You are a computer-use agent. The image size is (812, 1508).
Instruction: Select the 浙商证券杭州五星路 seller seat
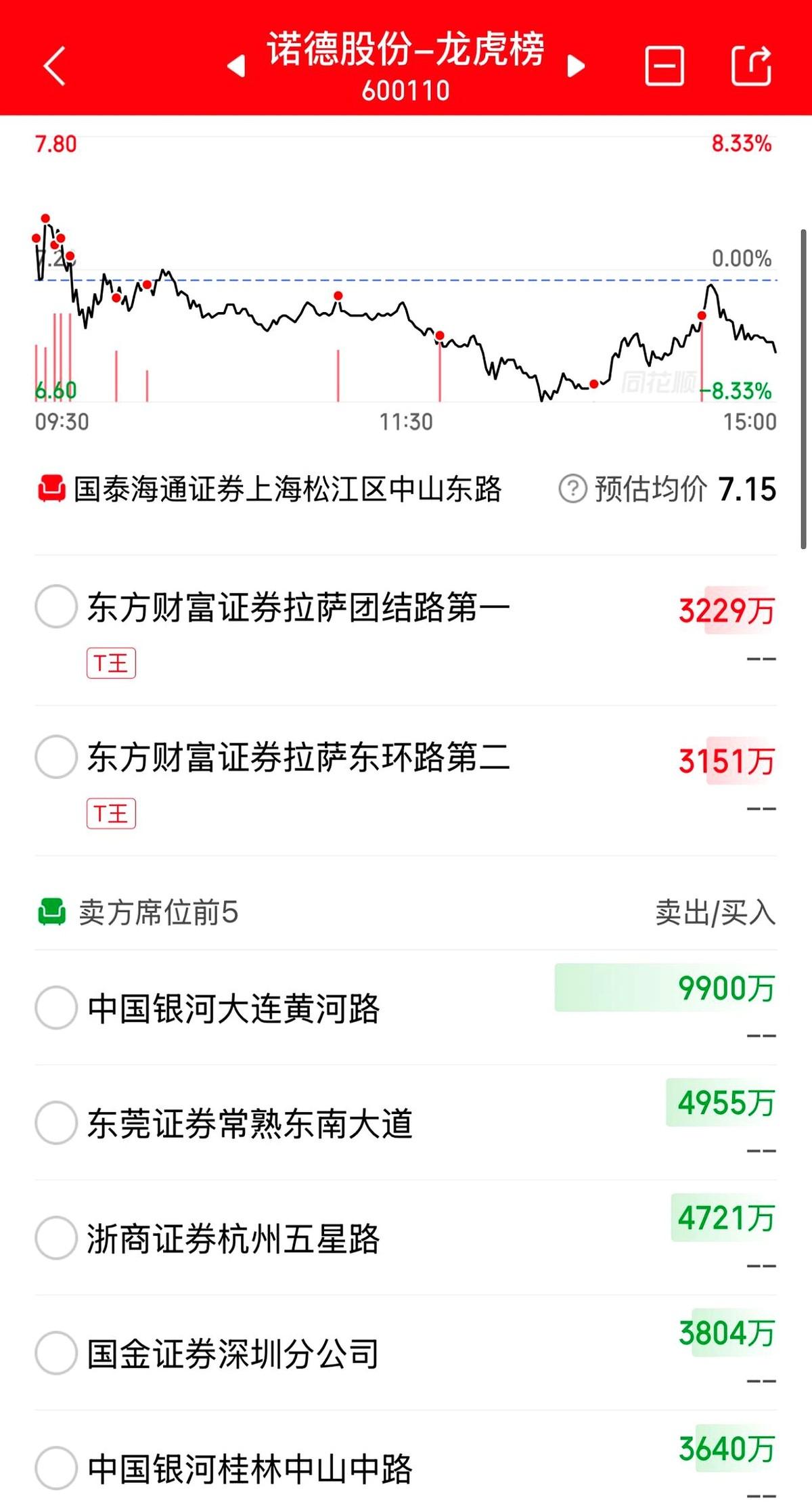coord(55,1238)
